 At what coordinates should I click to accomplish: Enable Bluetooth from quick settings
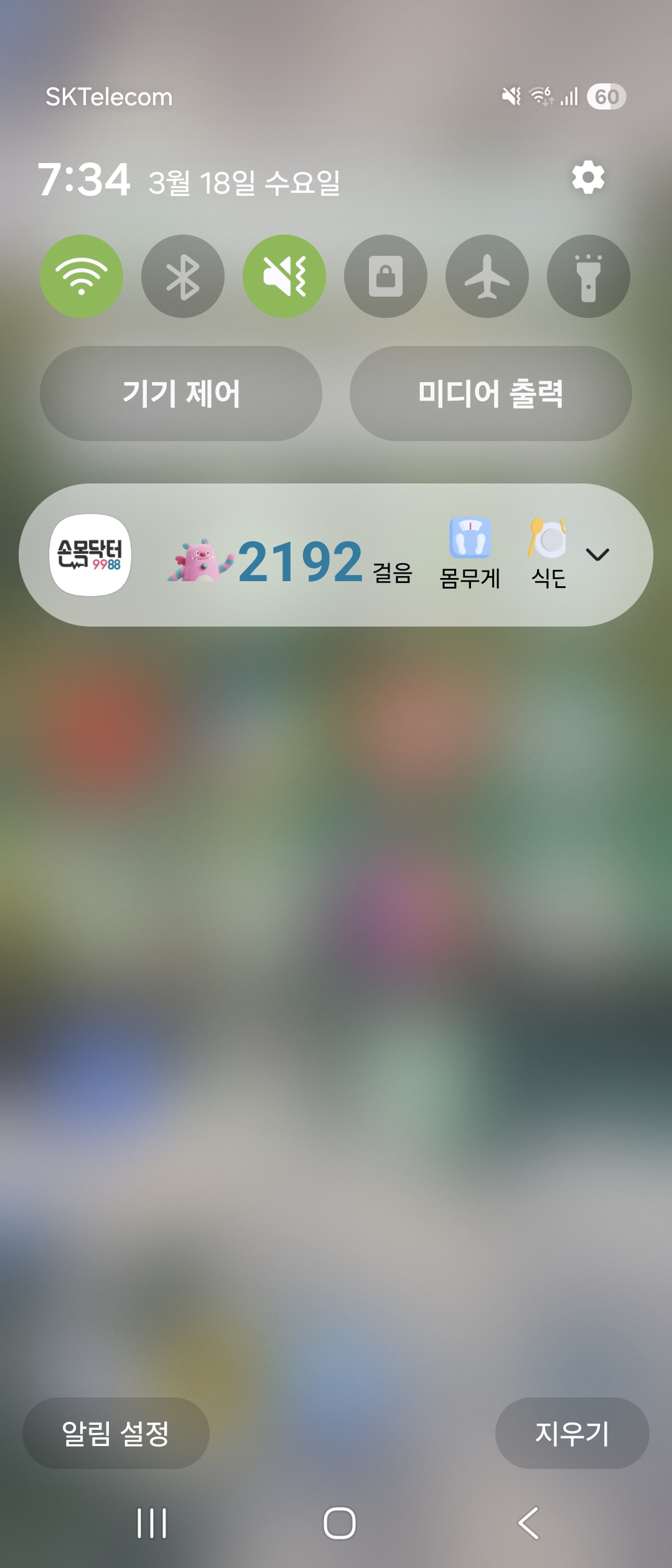(183, 276)
